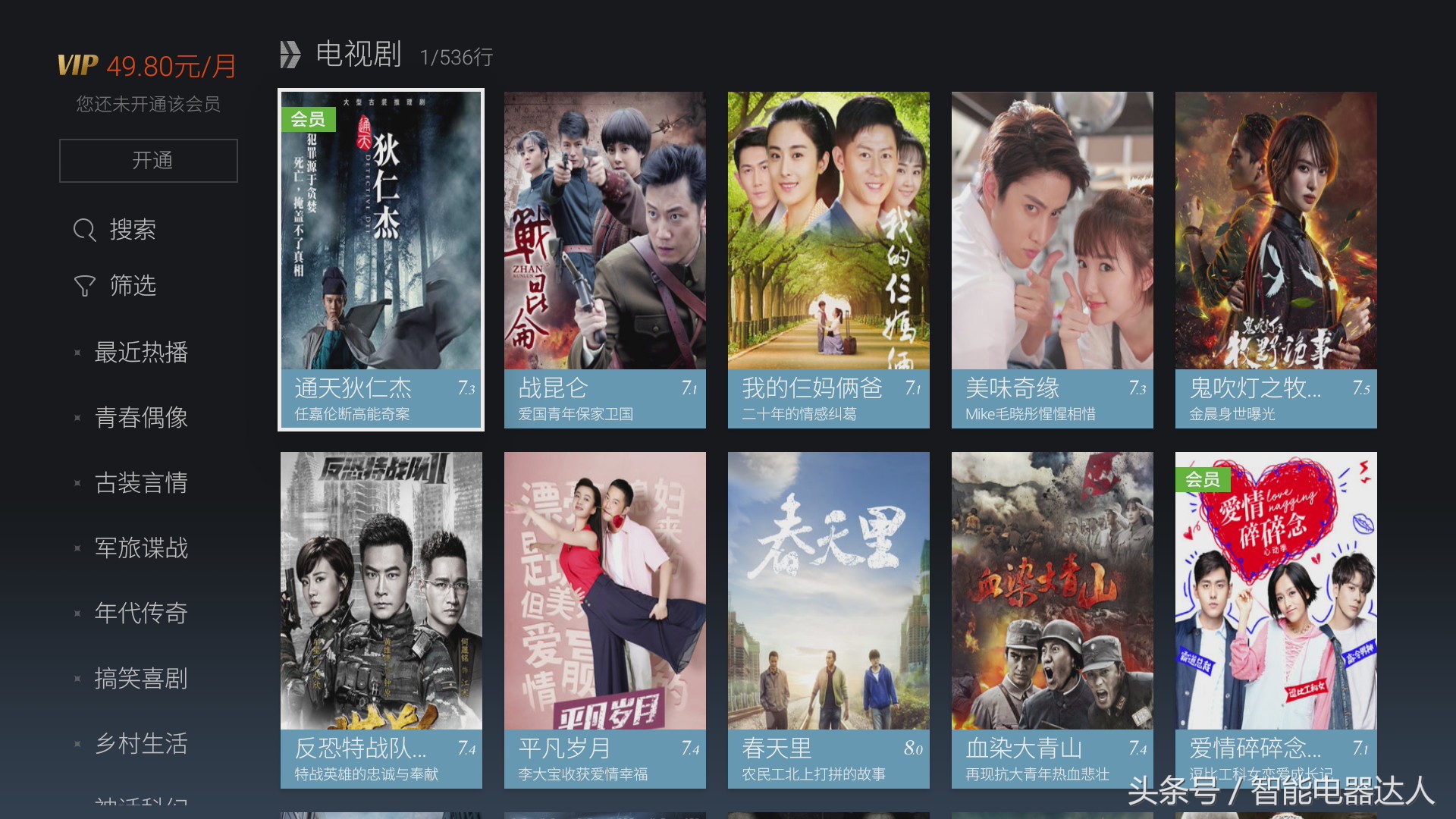Choose the 古装言情 category

click(x=141, y=483)
